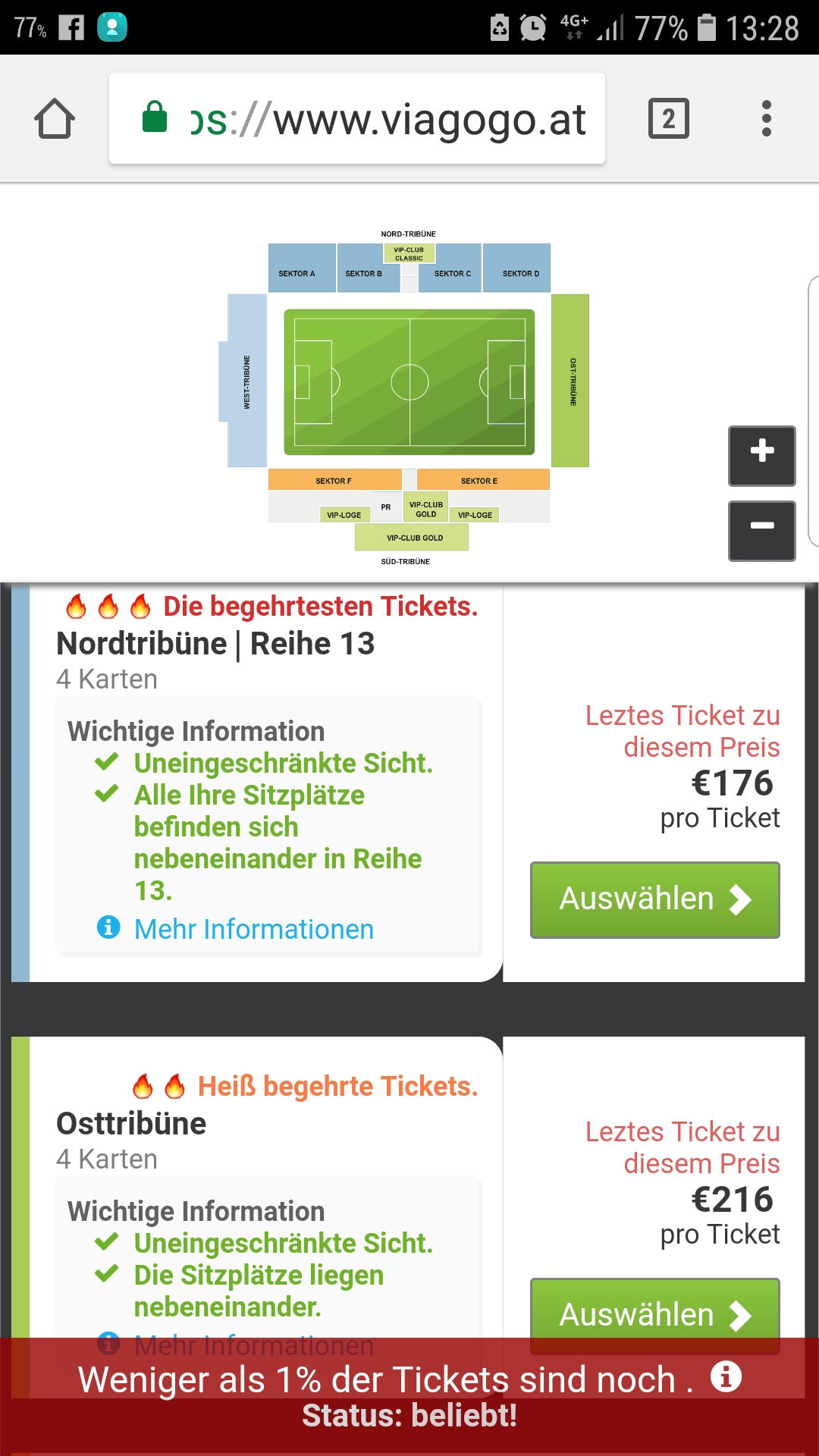
Task: Choose the Osttribüne tickets for €216
Action: (655, 1316)
